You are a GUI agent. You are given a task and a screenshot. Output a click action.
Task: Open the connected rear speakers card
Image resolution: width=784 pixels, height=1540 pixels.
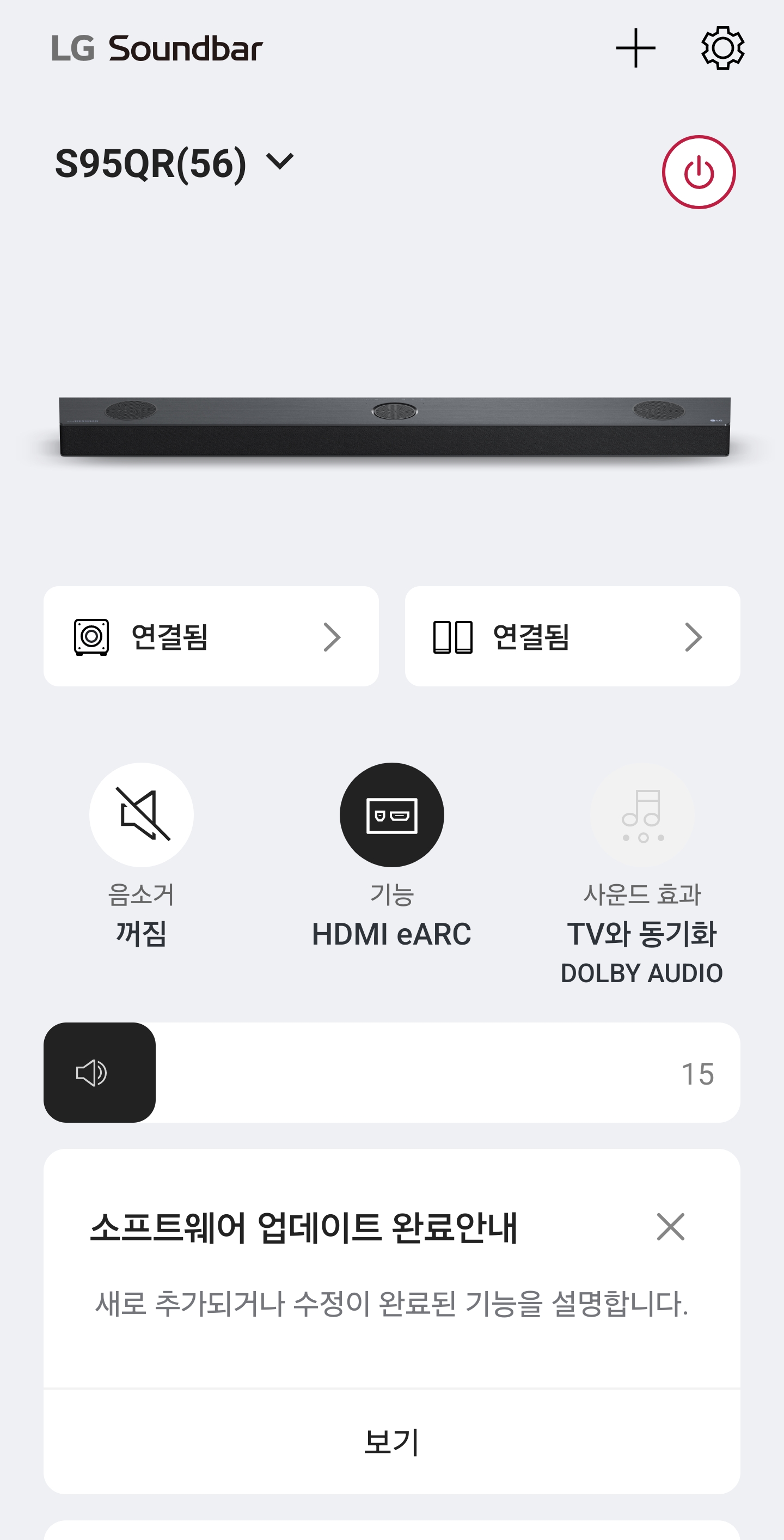click(572, 636)
